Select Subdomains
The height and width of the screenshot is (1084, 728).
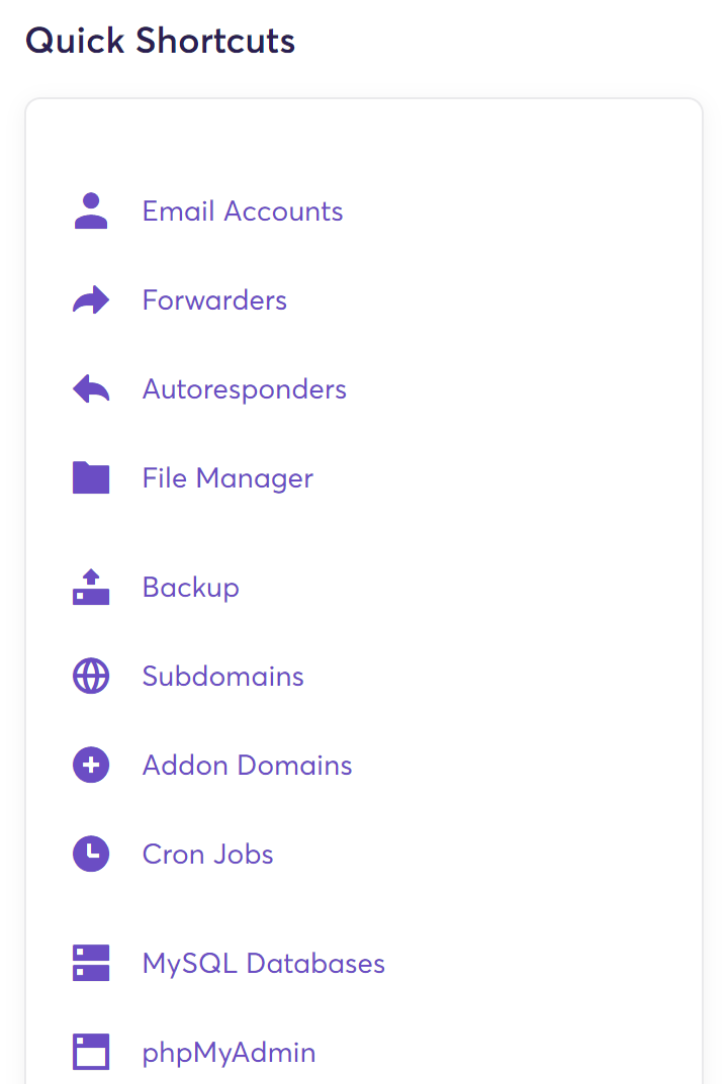click(222, 677)
